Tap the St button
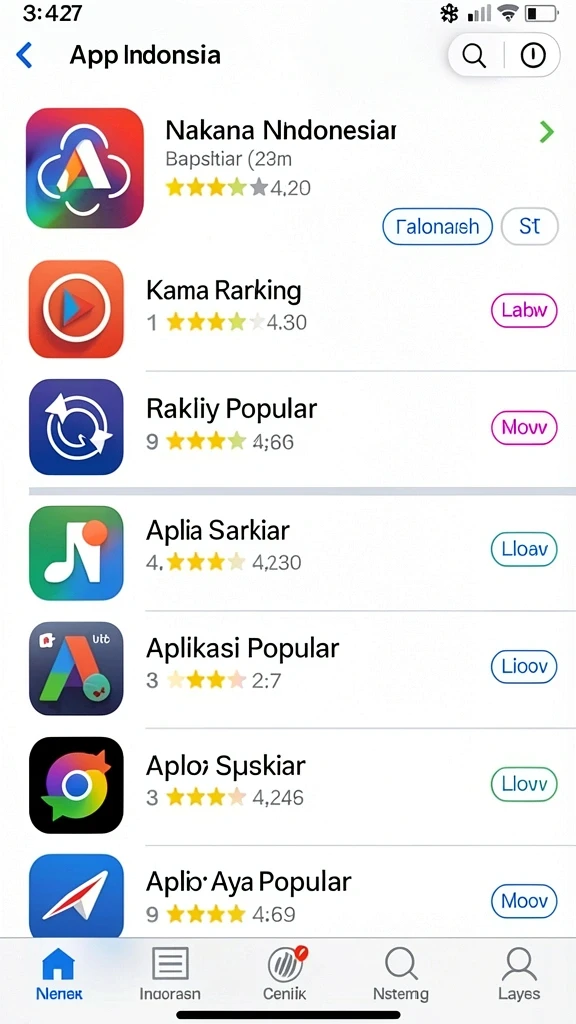Image resolution: width=576 pixels, height=1024 pixels. [x=530, y=227]
